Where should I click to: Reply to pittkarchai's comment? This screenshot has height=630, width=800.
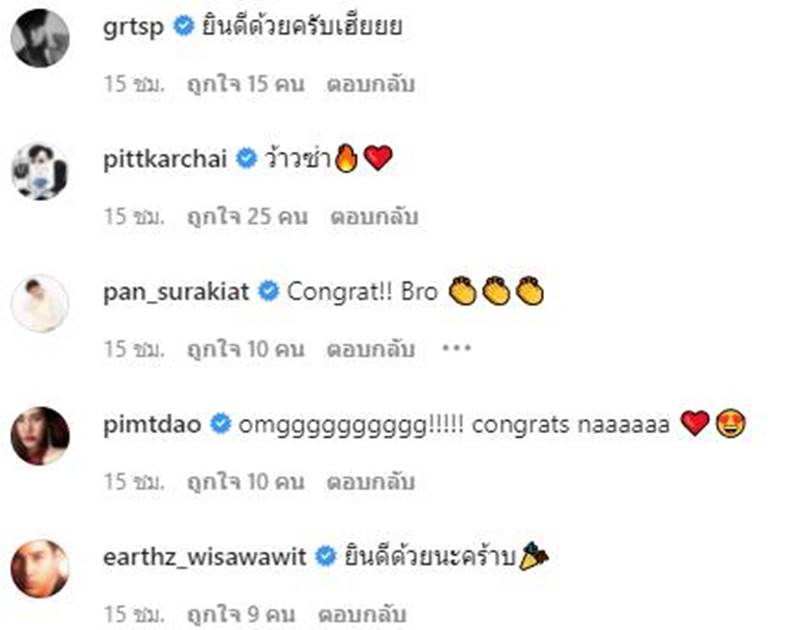point(370,216)
